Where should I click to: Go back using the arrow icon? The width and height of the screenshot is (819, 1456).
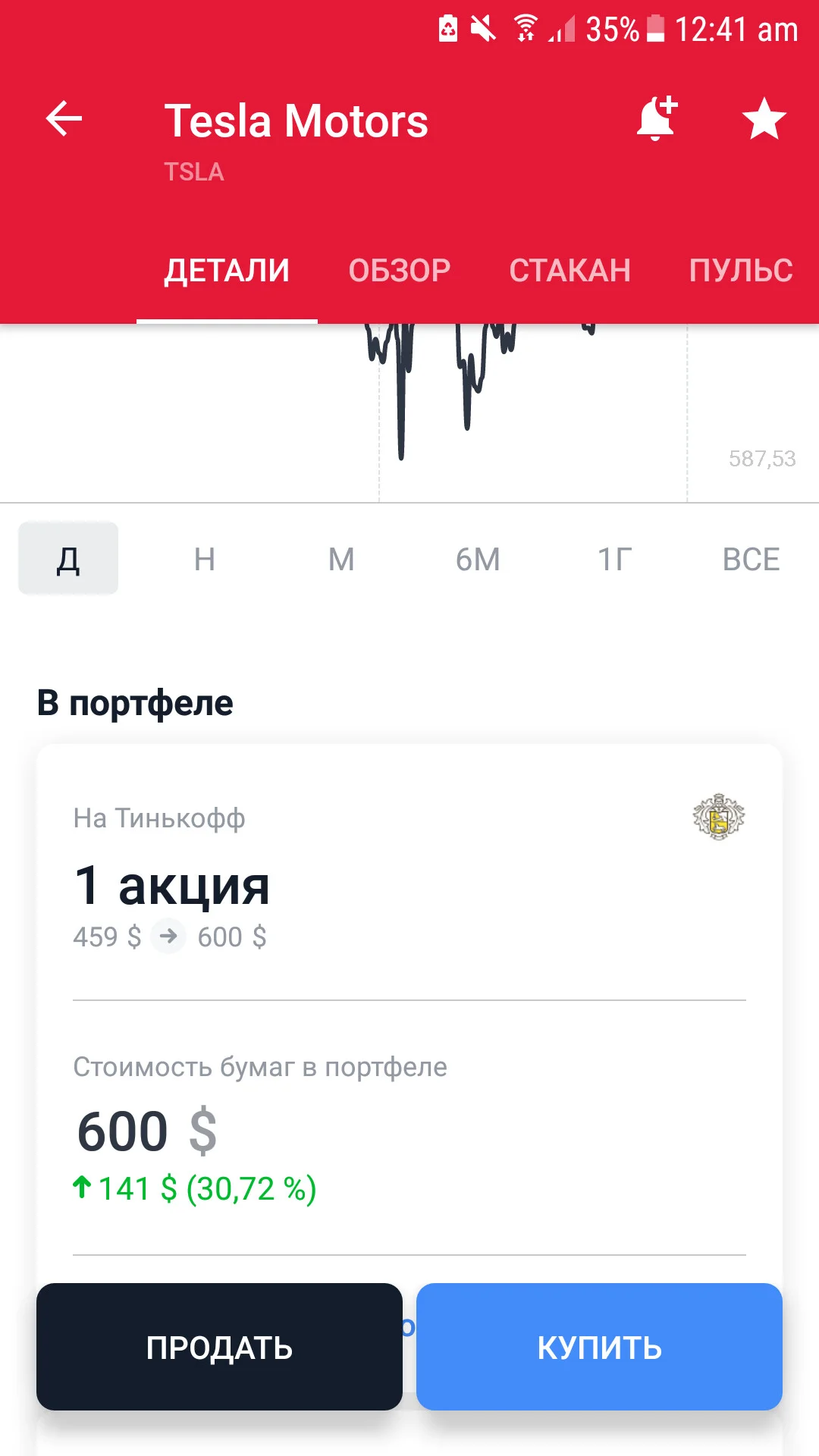point(64,119)
